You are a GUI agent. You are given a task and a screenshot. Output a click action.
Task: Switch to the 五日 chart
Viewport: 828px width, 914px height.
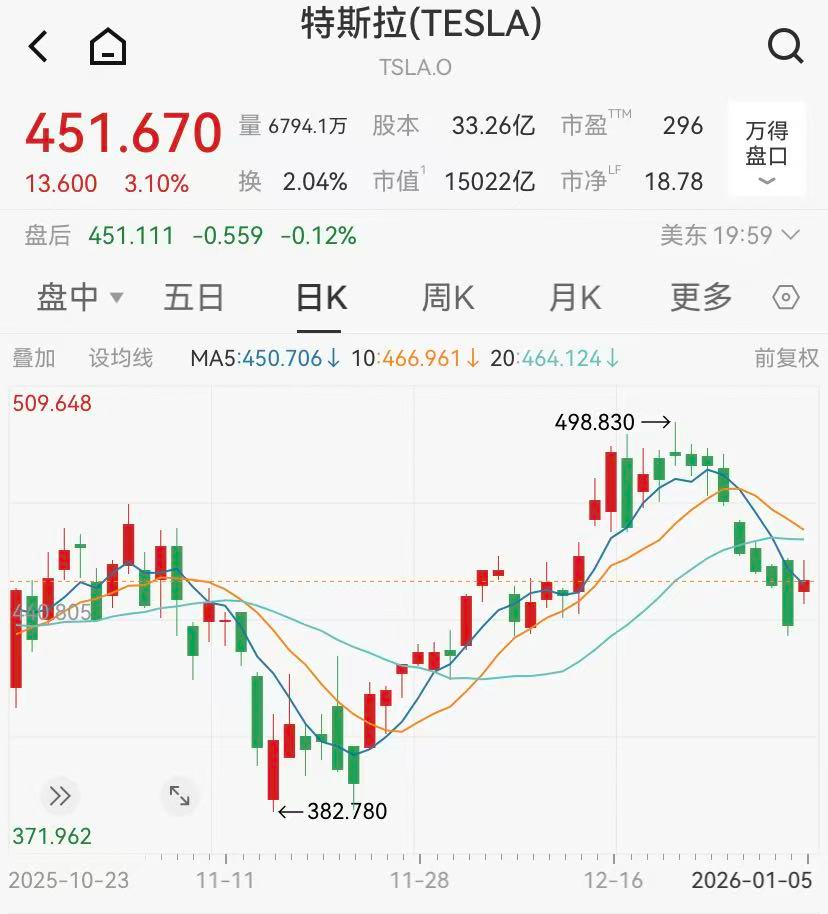tap(194, 297)
